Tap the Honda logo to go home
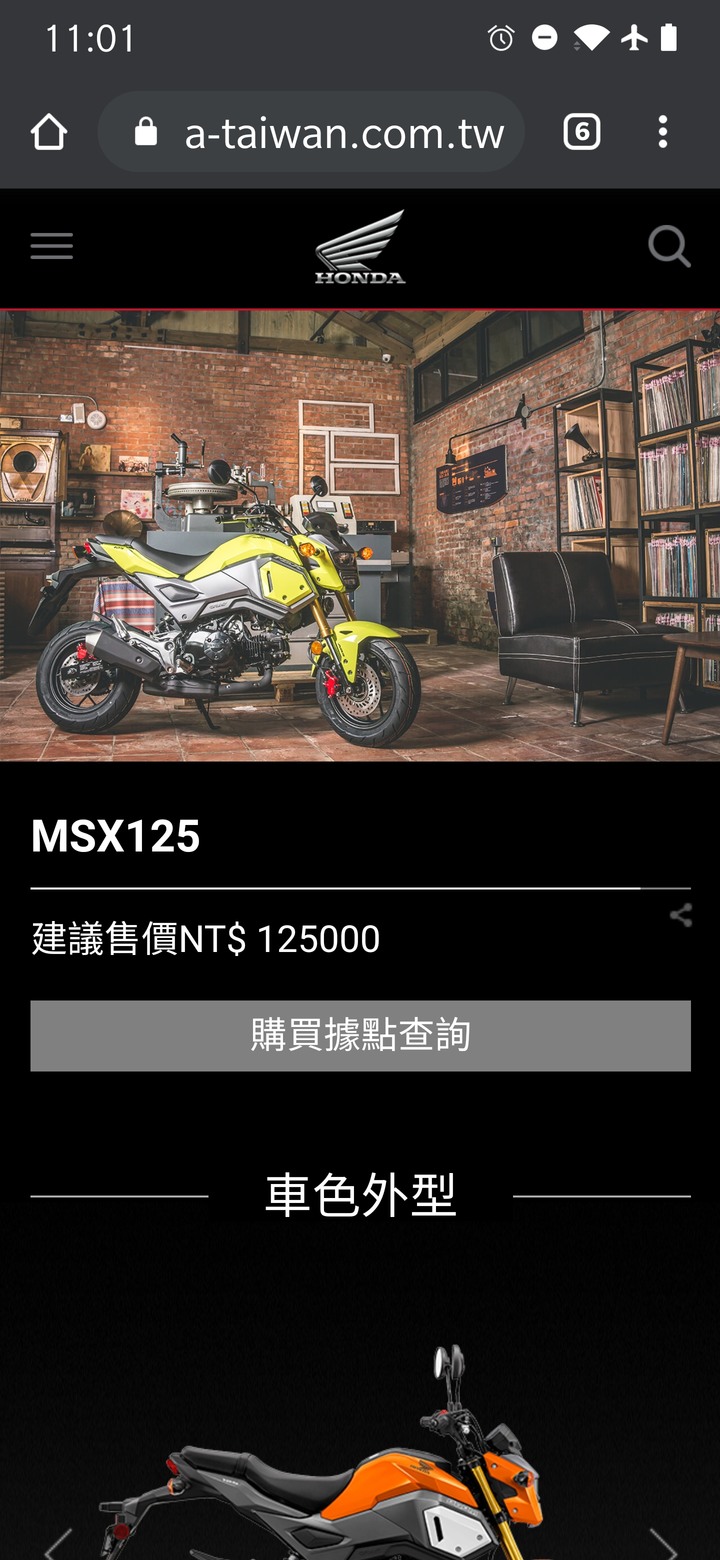720x1560 pixels. coord(360,247)
